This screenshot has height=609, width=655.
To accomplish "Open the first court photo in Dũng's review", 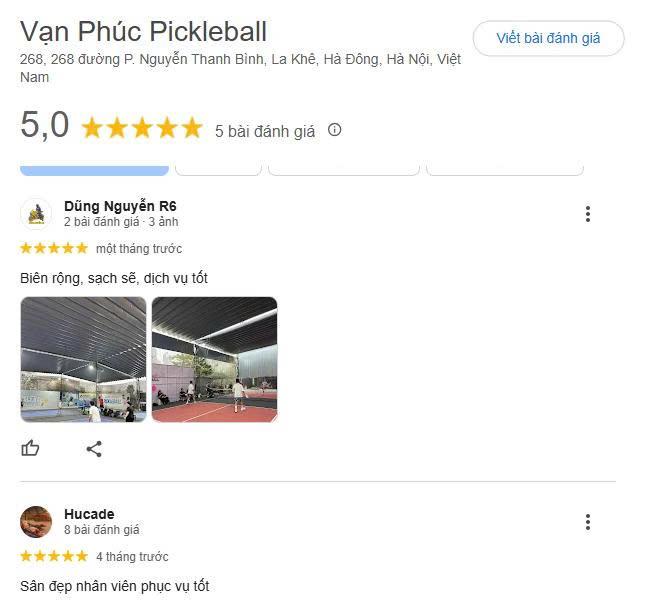I will pyautogui.click(x=83, y=359).
